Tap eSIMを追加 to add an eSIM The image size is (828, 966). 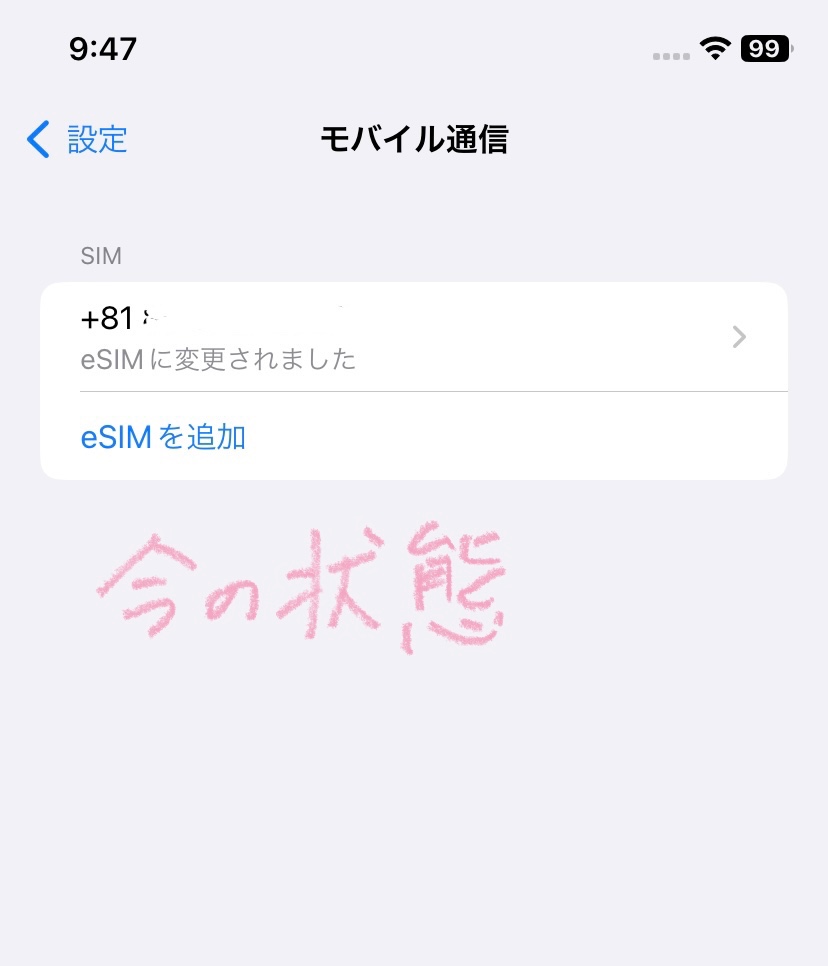point(163,437)
